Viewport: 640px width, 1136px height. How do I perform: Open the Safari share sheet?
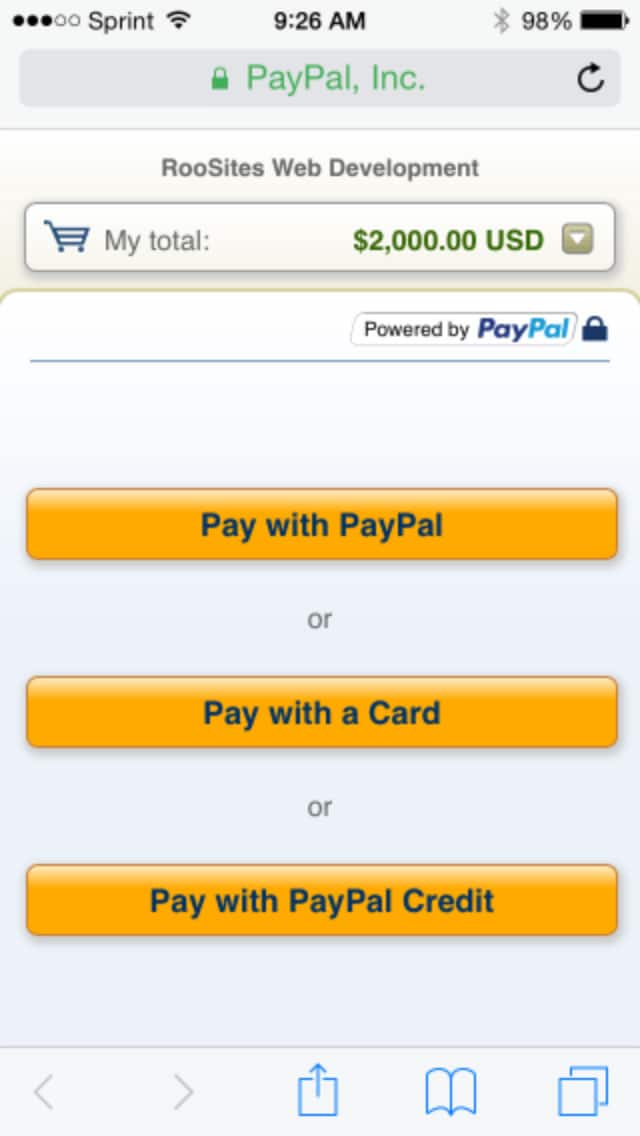pos(318,1090)
